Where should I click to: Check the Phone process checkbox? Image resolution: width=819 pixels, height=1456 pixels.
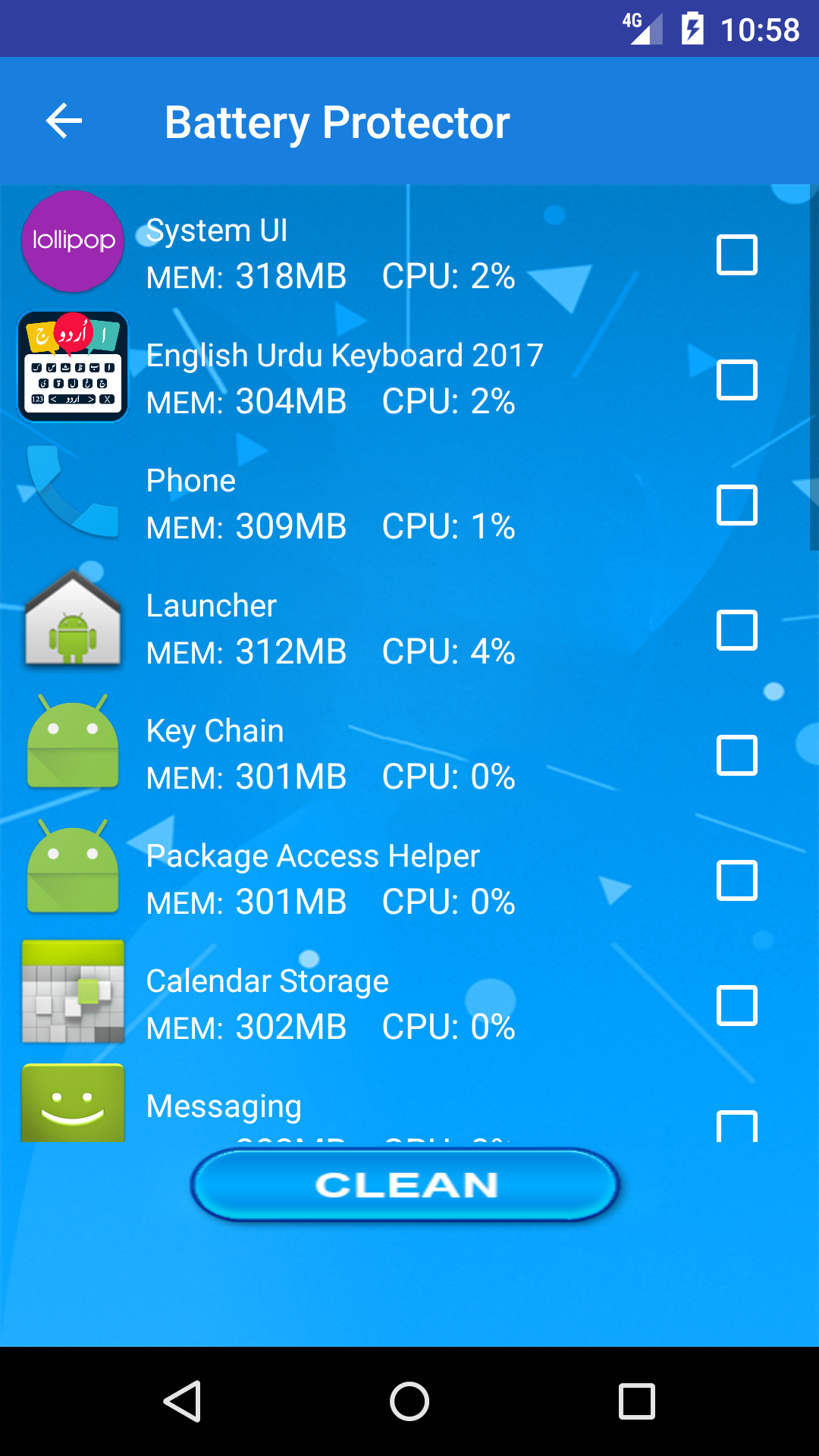point(736,506)
